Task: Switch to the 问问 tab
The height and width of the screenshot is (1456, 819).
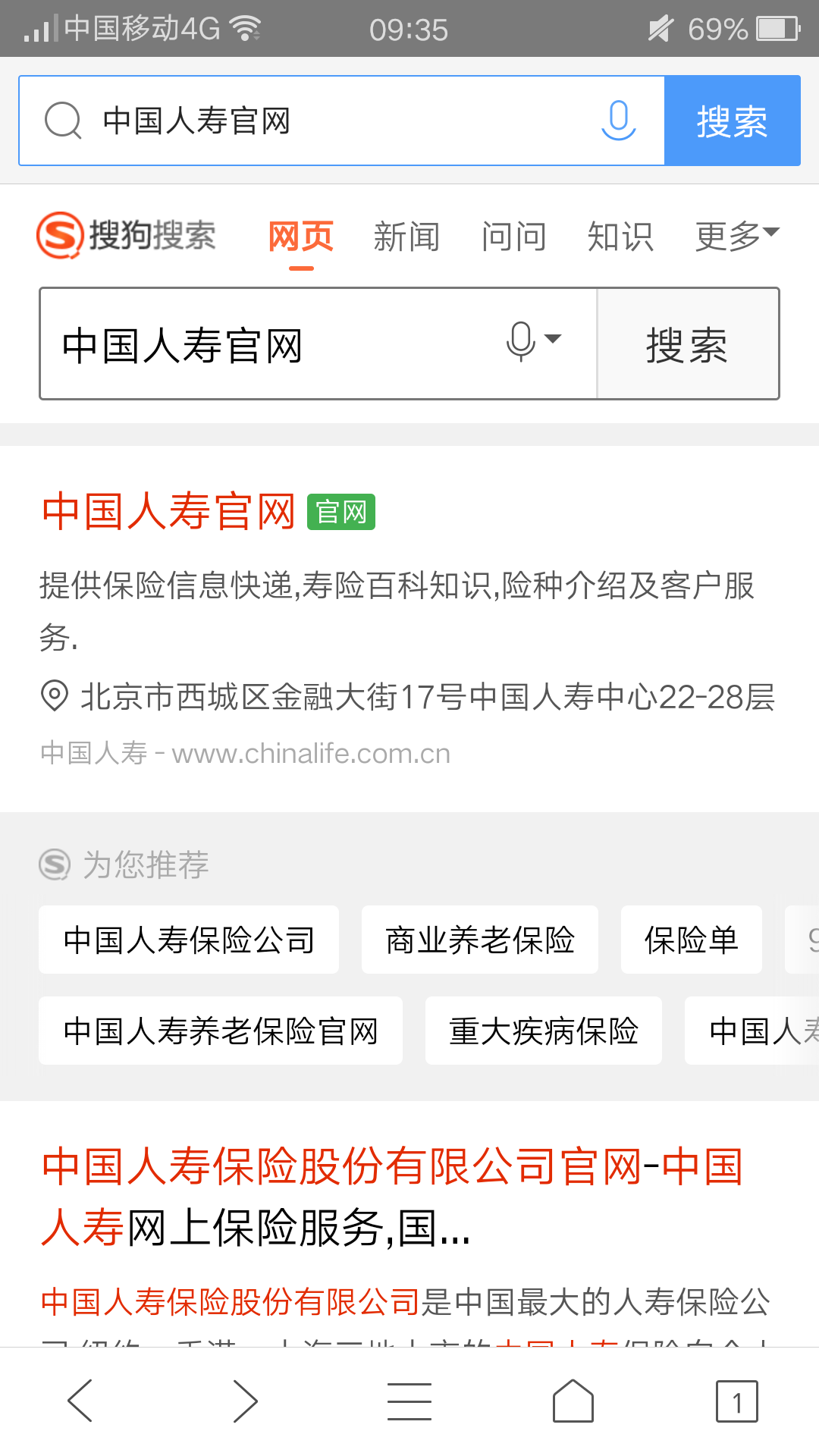Action: 514,236
